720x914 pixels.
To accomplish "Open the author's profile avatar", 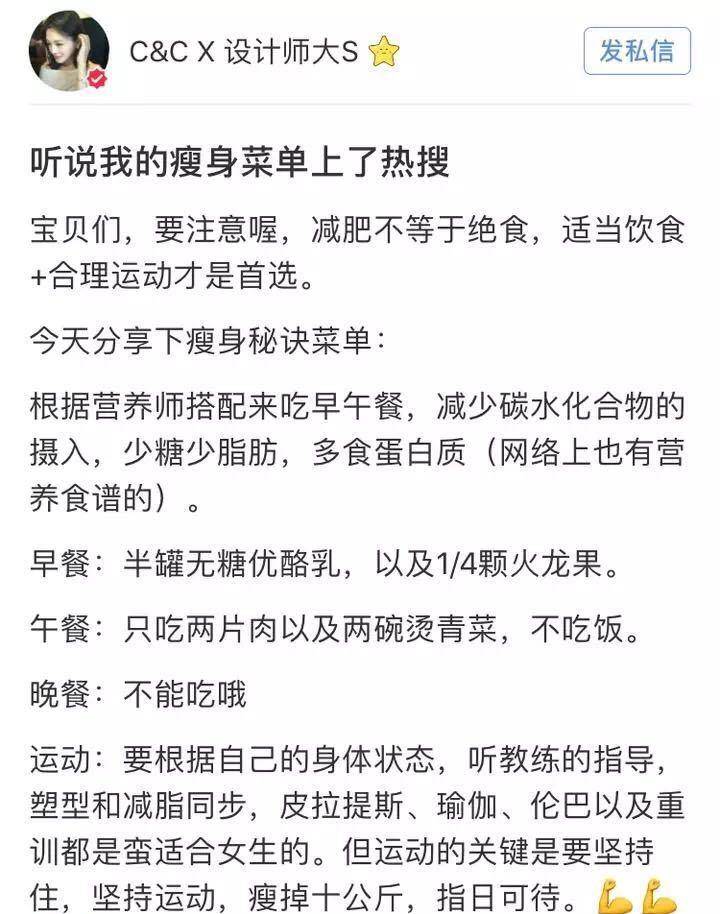I will [x=68, y=52].
